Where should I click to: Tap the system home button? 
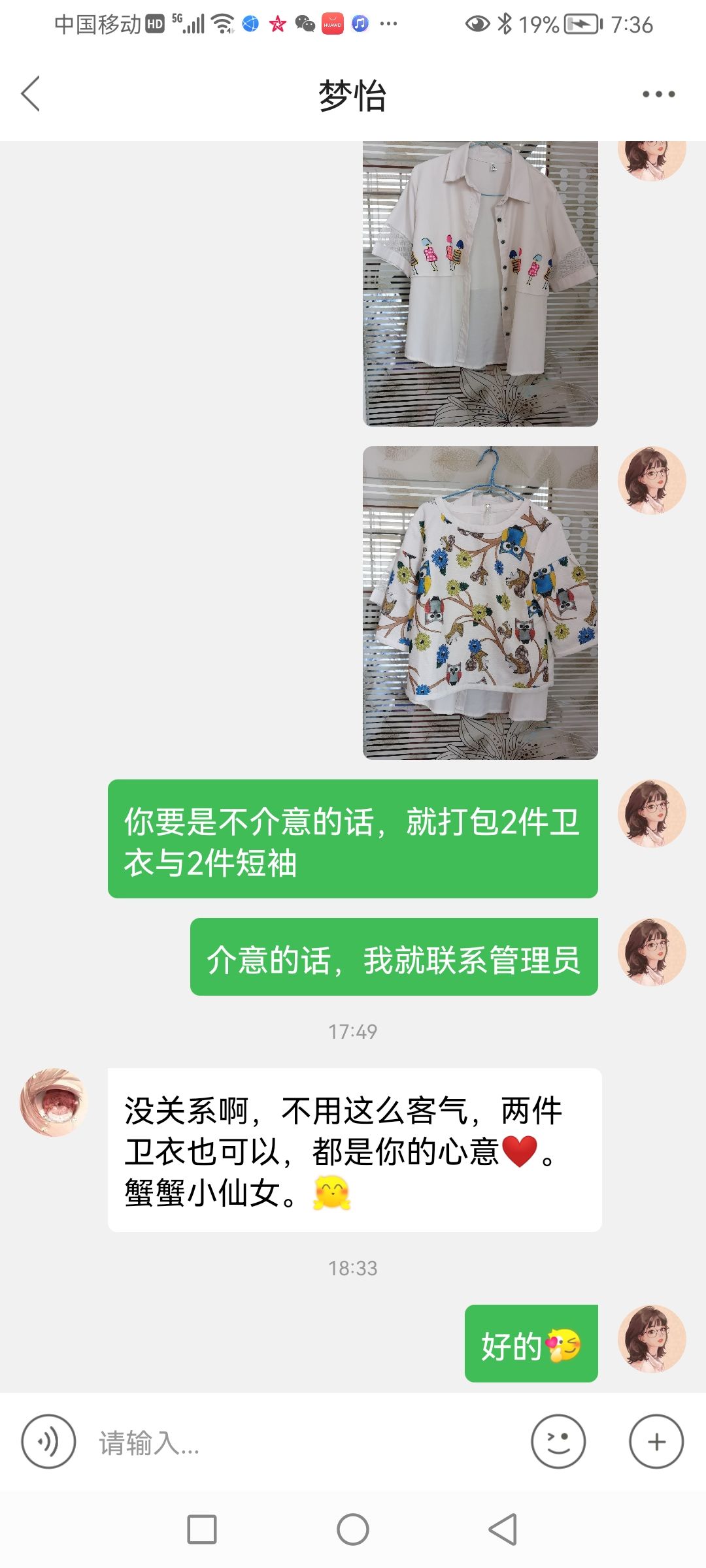(353, 1529)
